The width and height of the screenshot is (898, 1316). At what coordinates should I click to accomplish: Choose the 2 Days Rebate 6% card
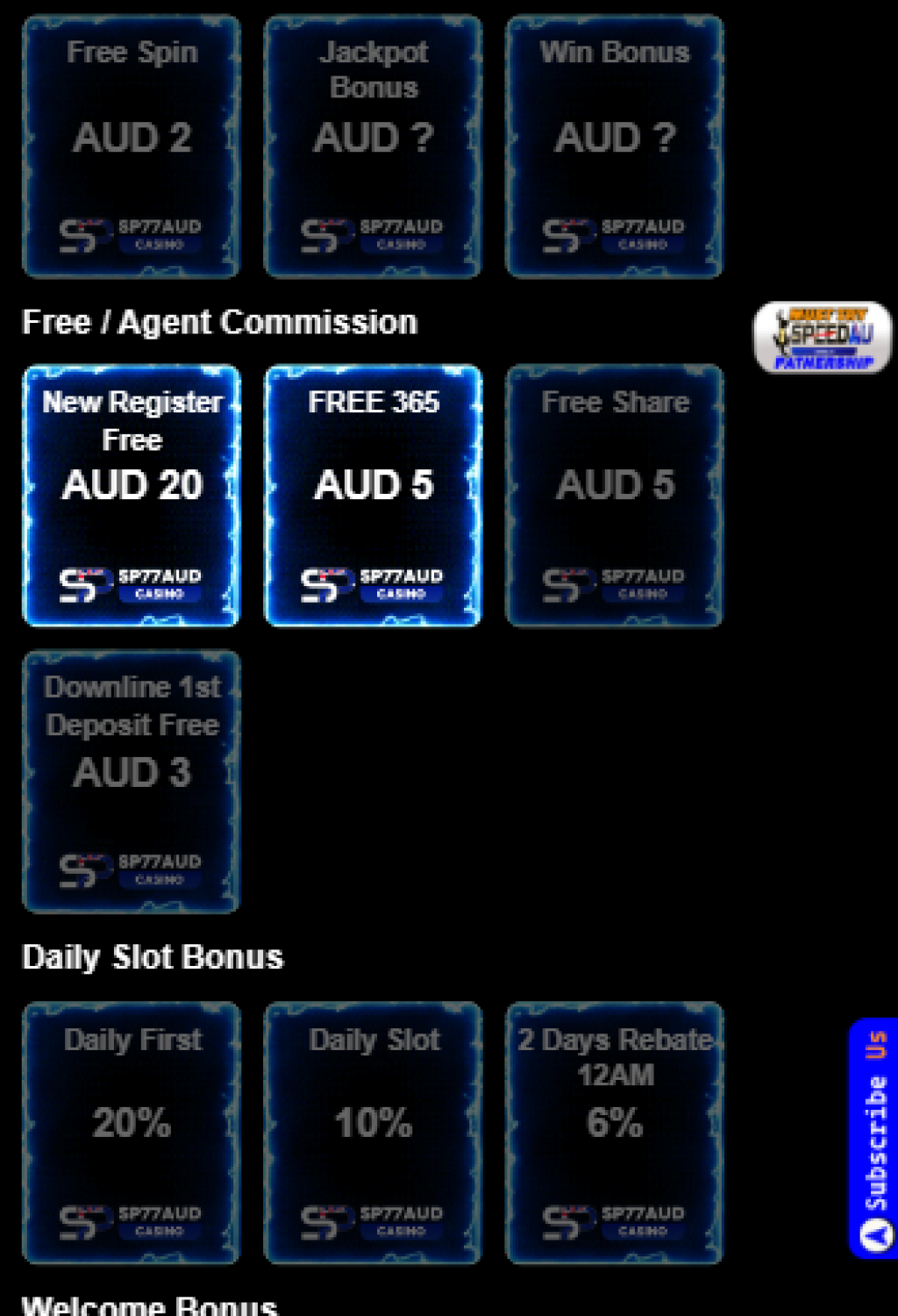615,1133
